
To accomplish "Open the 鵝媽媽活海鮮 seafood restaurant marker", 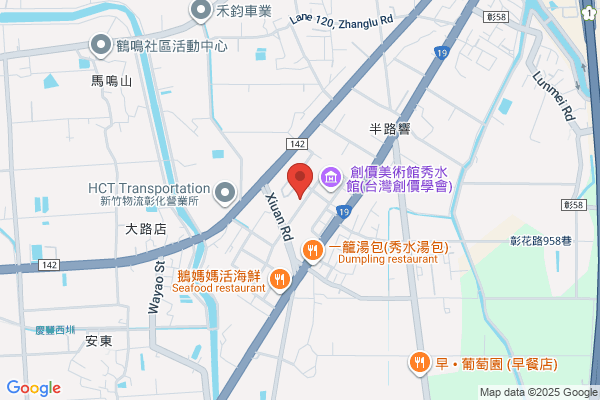I will [x=280, y=280].
